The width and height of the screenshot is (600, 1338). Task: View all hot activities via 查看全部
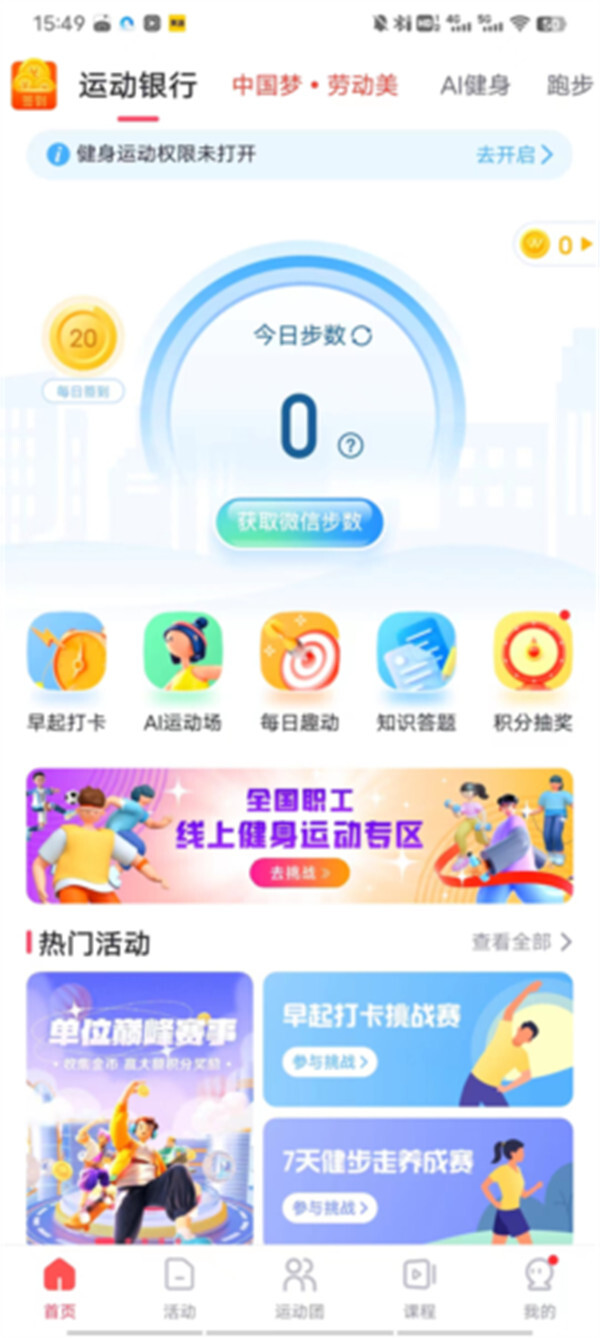tap(522, 942)
